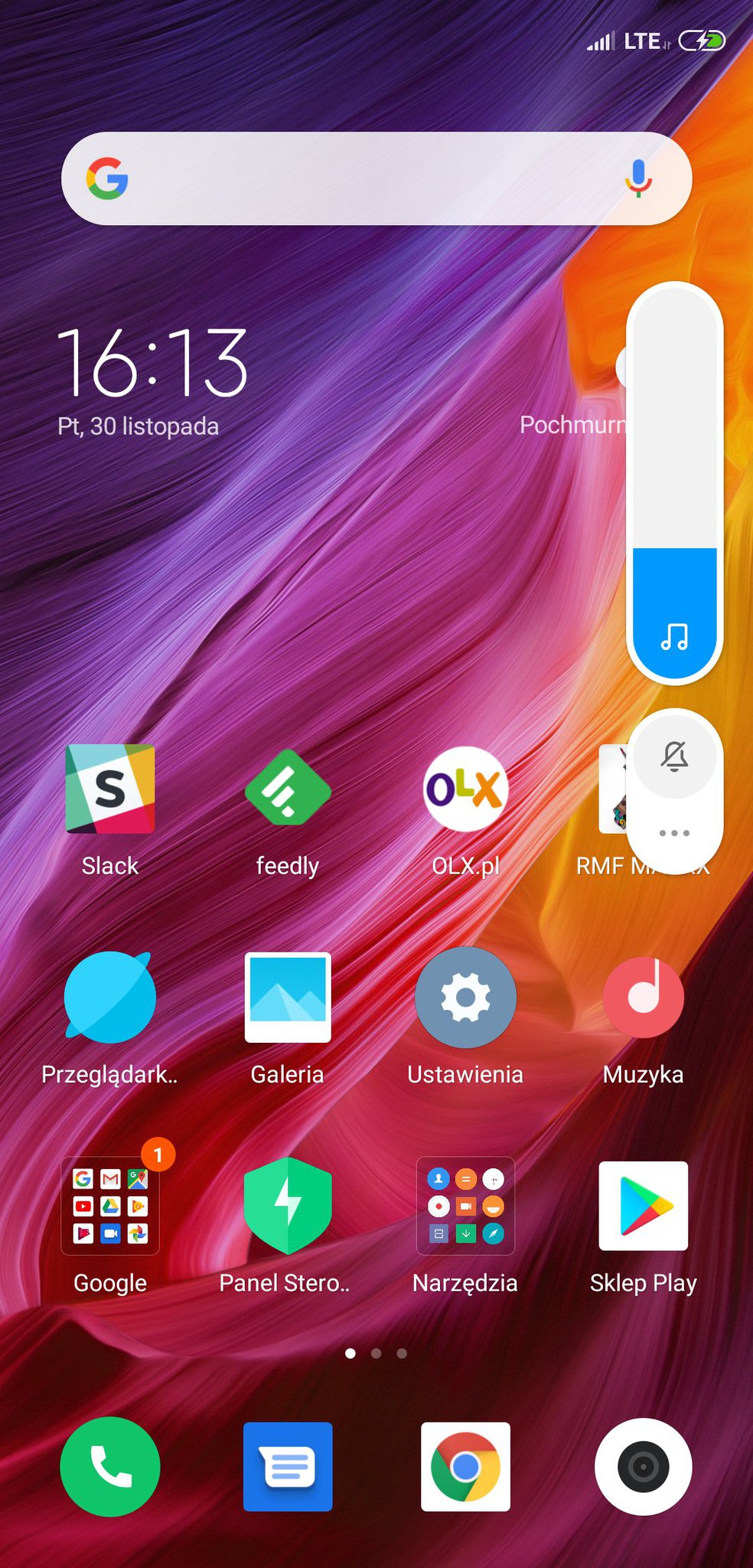
Task: Open the Galeria app
Action: click(288, 998)
